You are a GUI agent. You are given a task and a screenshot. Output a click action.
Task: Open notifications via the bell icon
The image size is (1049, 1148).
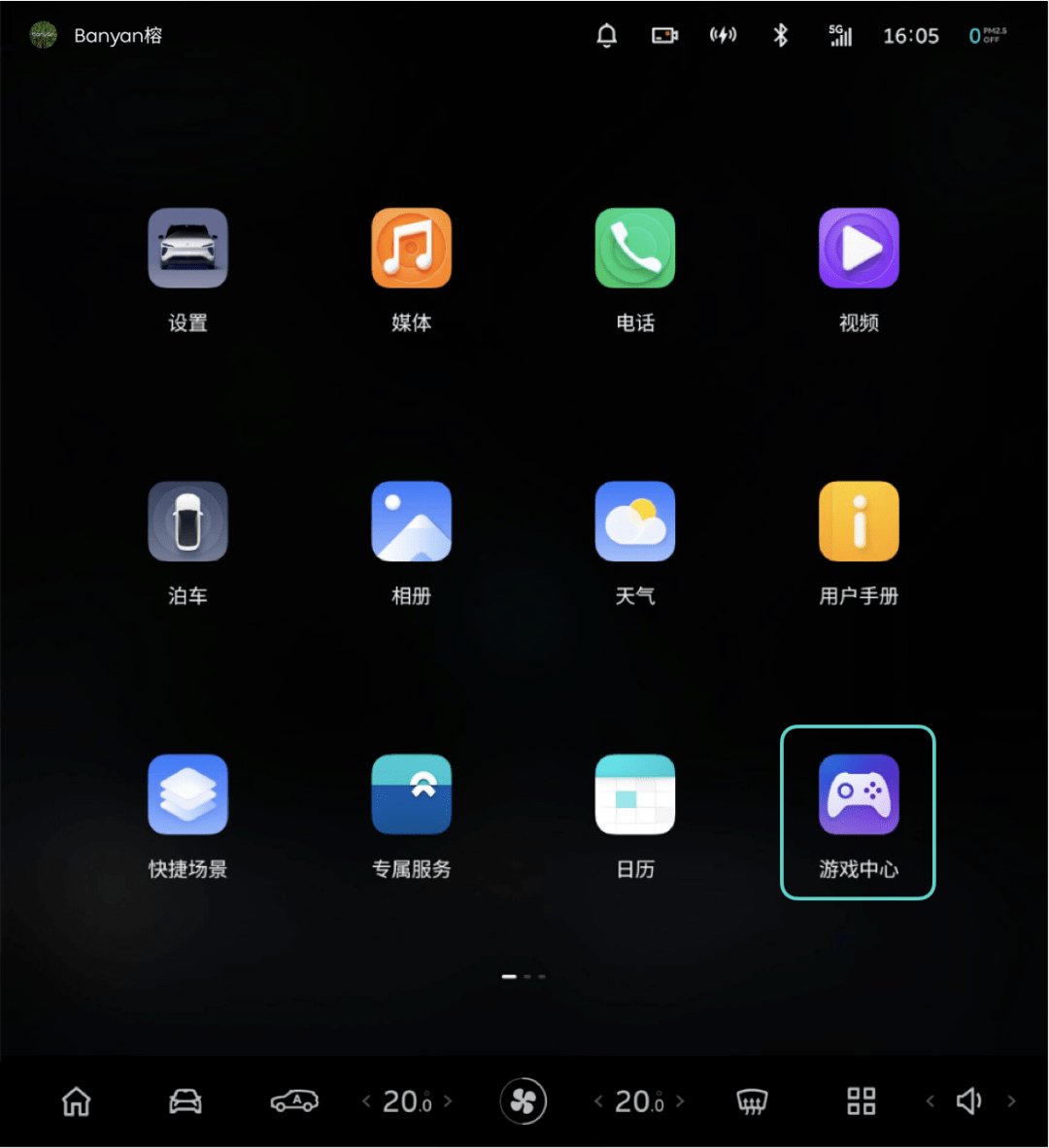point(606,36)
